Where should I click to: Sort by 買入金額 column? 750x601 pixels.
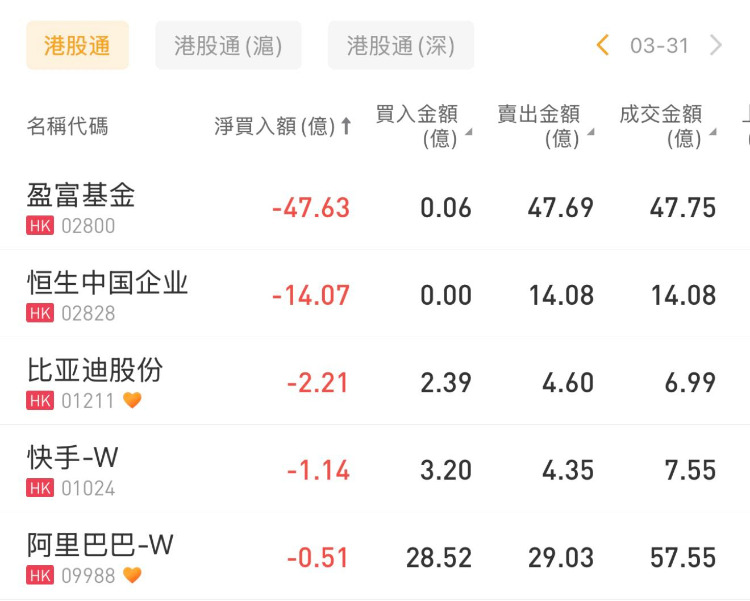[x=422, y=126]
